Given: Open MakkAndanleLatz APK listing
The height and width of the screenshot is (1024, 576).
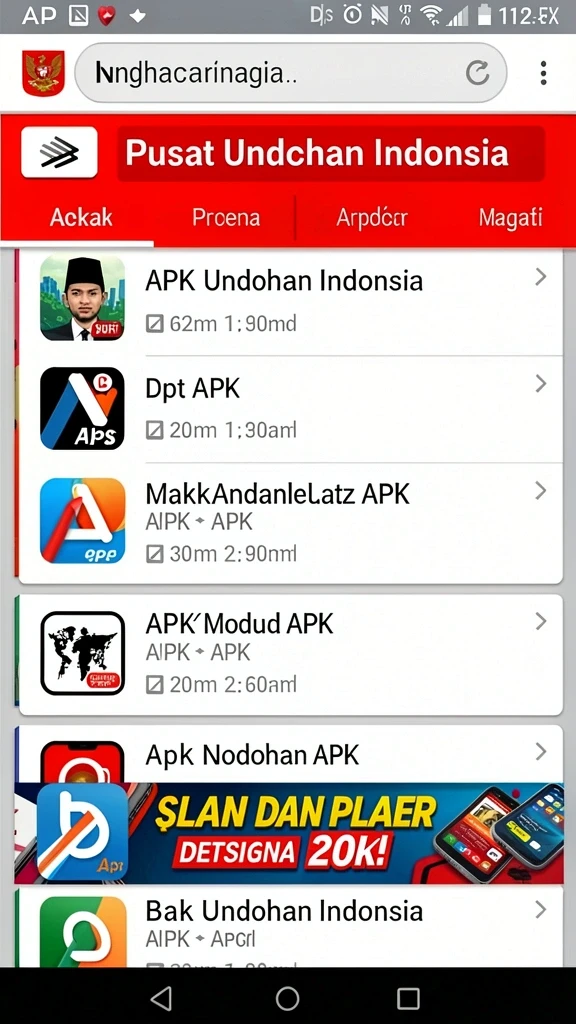Looking at the screenshot, I should pyautogui.click(x=291, y=522).
